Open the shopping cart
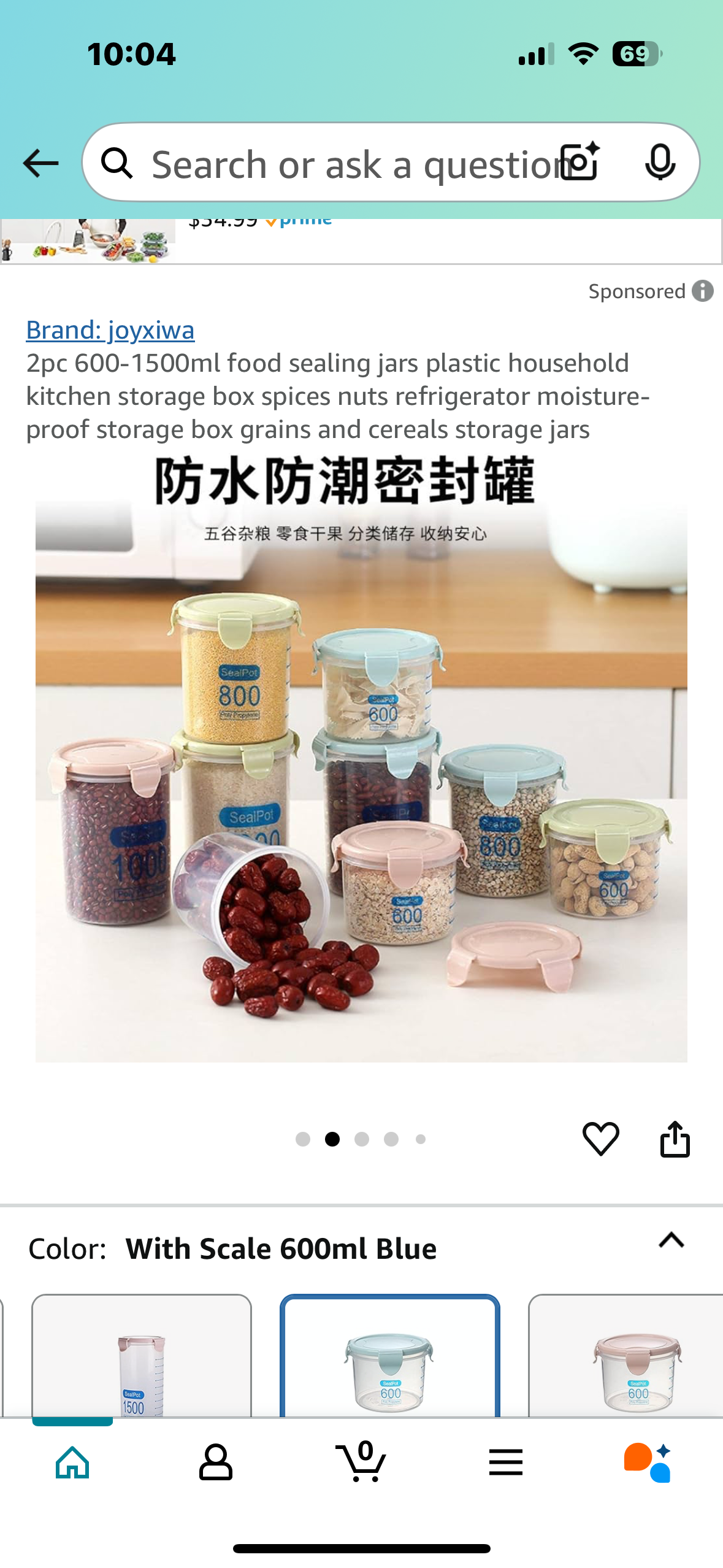The width and height of the screenshot is (723, 1568). [x=362, y=1462]
